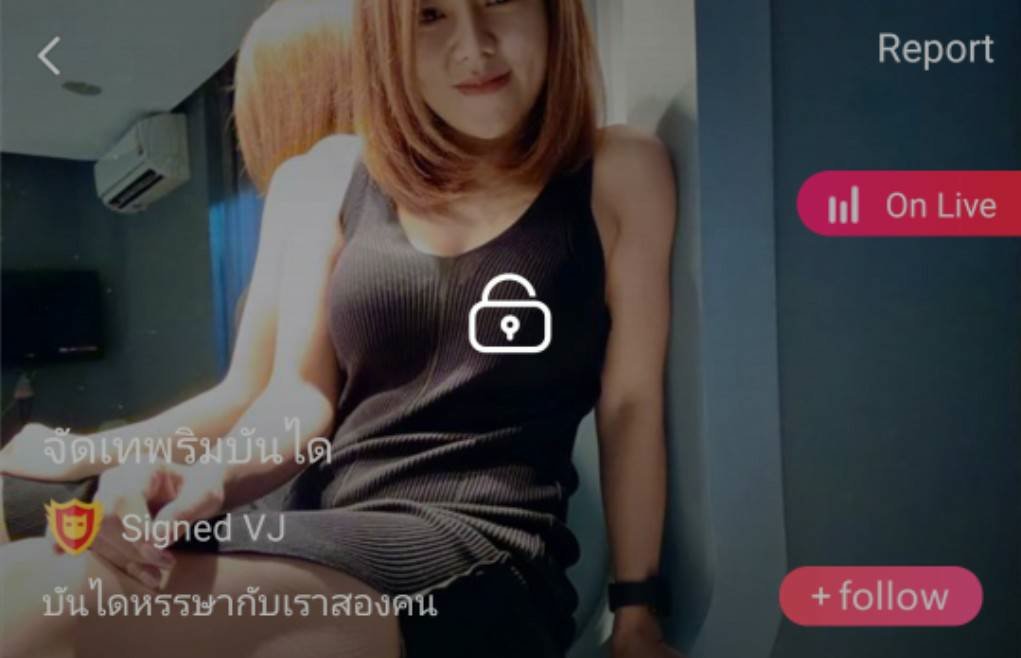Join the On Live broadcast
Viewport: 1021px width, 658px height.
pos(912,205)
